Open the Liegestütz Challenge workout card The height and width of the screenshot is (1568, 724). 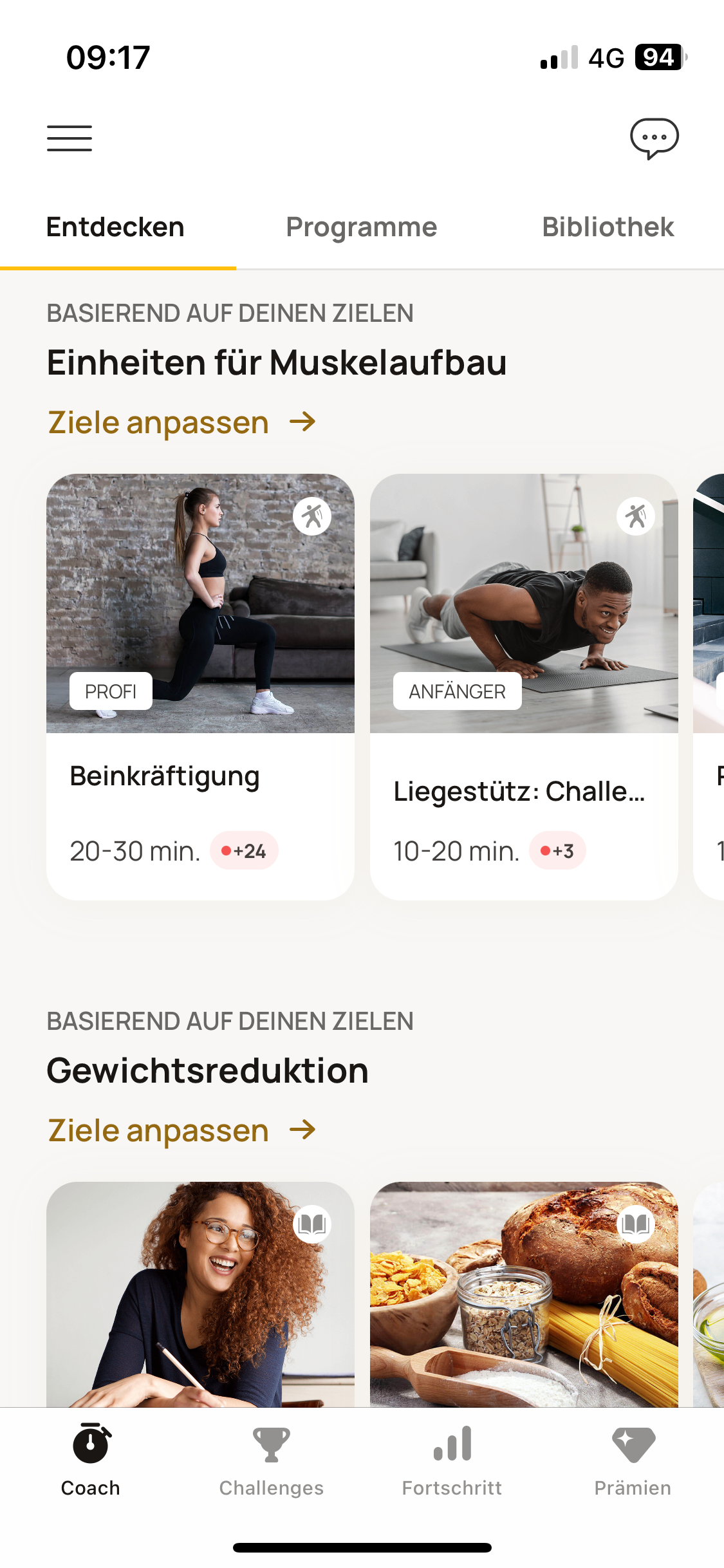coord(523,686)
